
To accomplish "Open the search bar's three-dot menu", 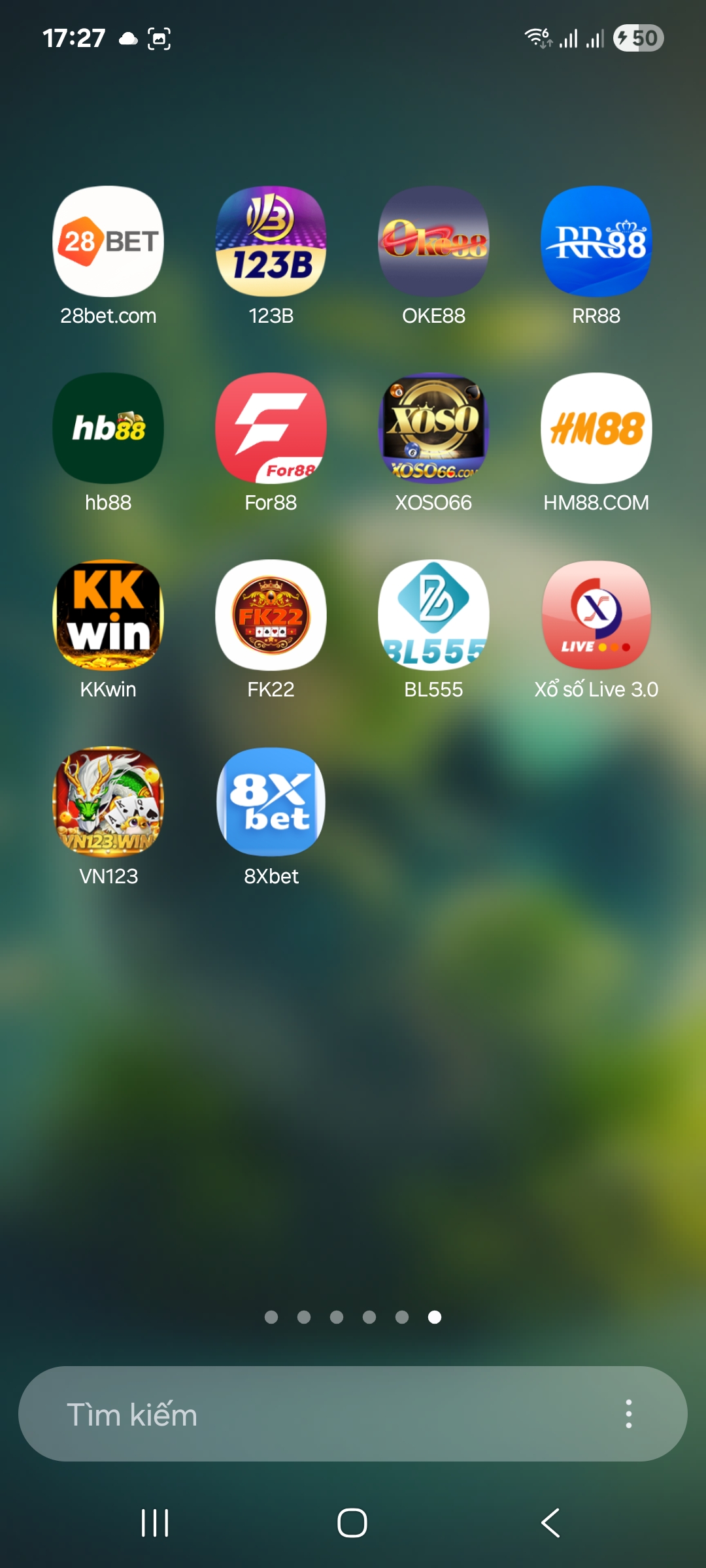I will click(x=628, y=1414).
